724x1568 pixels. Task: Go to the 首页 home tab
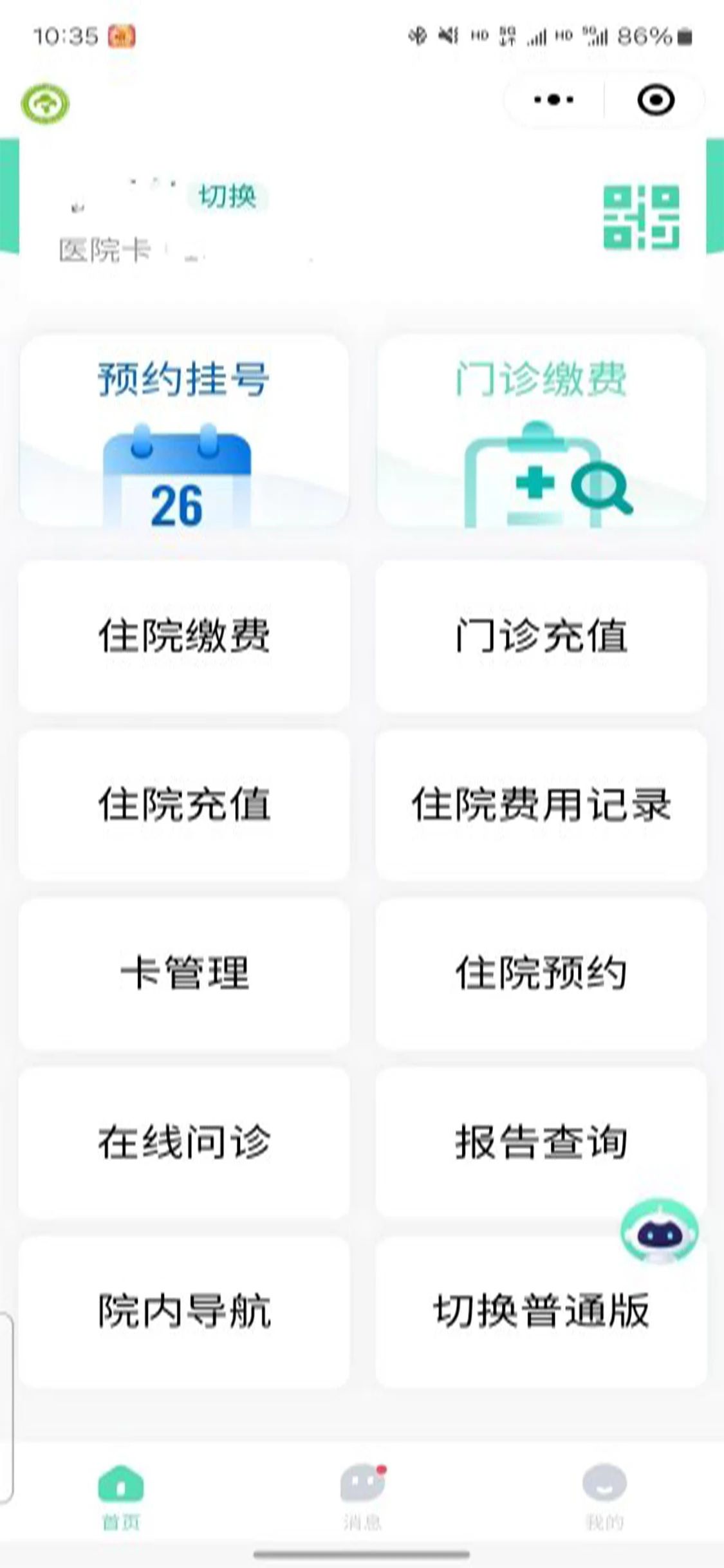[121, 1495]
